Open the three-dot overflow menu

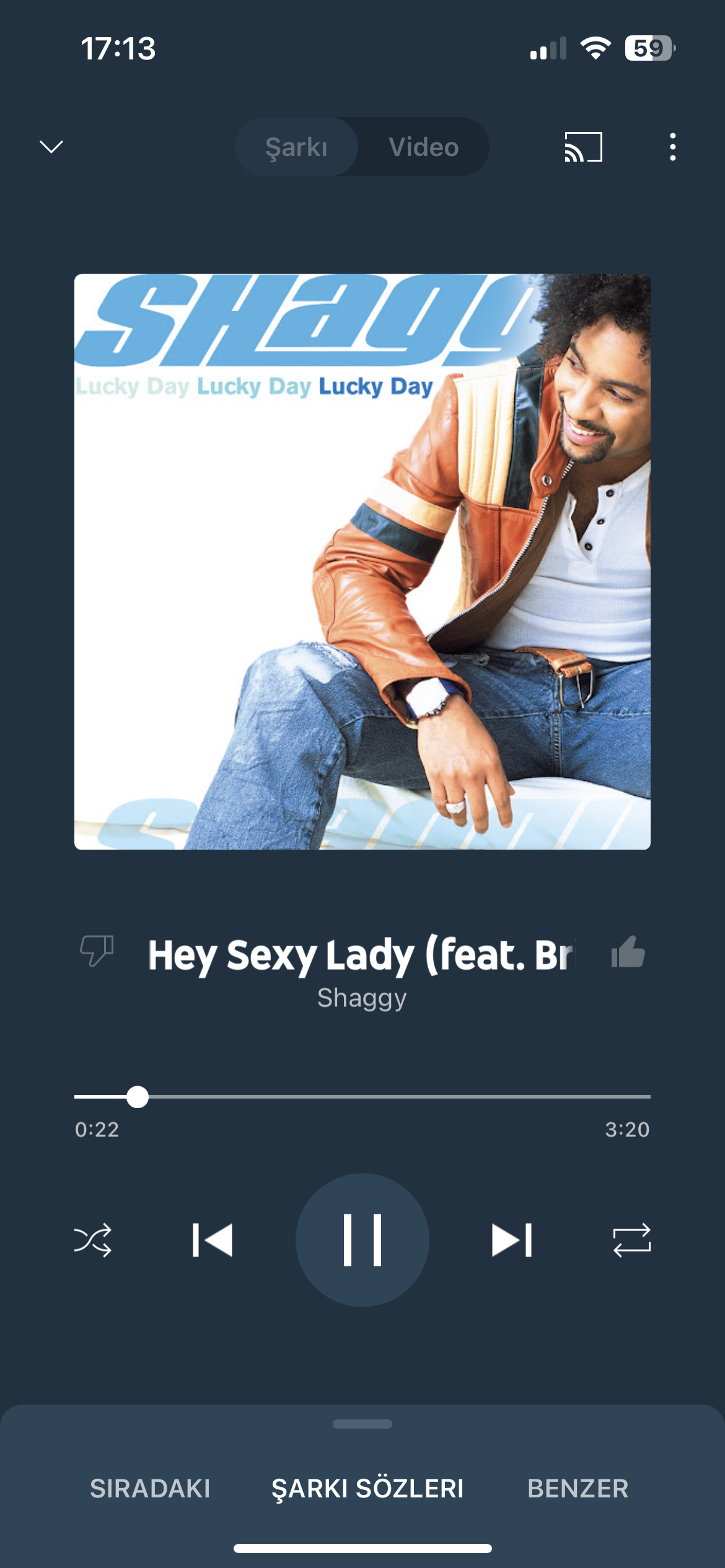pos(672,147)
